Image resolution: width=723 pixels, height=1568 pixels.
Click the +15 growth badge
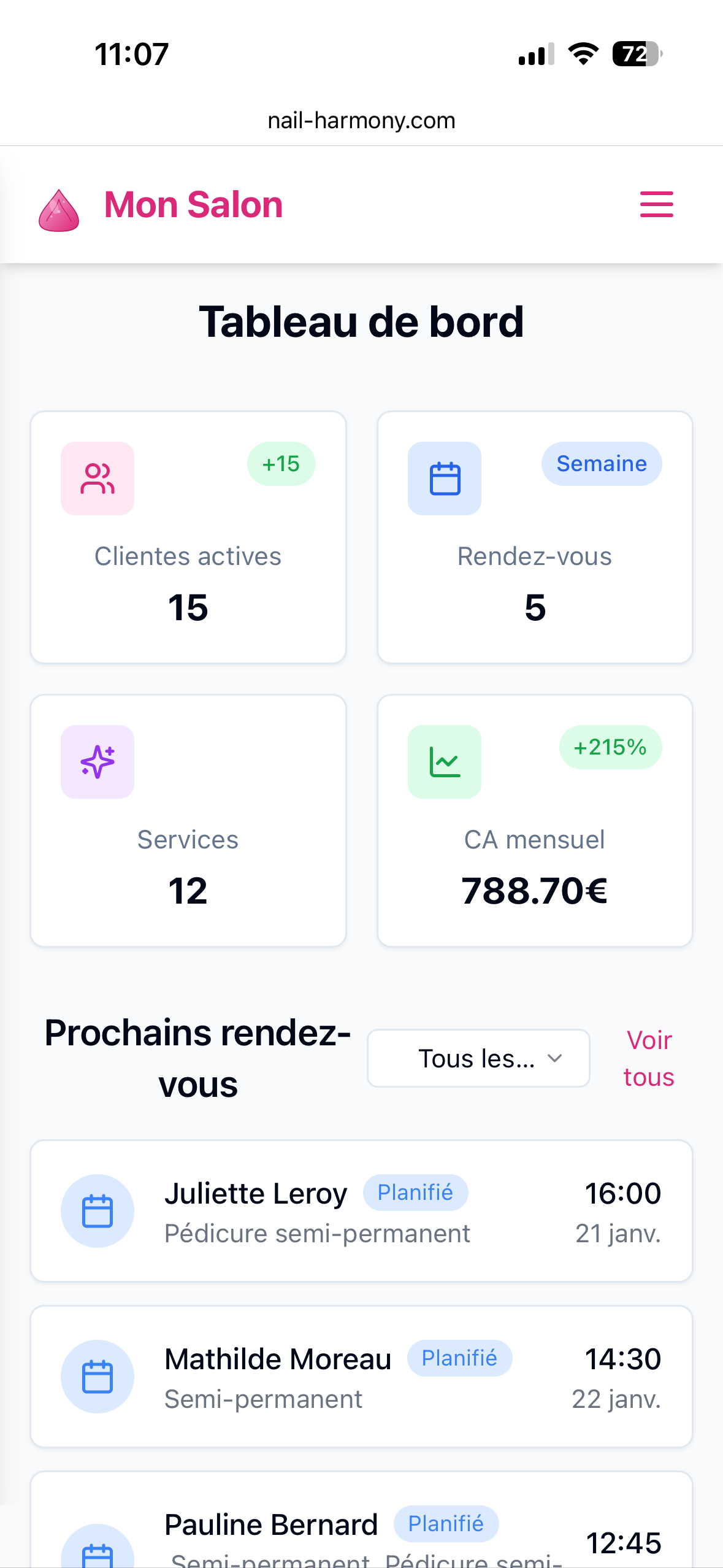click(x=281, y=464)
